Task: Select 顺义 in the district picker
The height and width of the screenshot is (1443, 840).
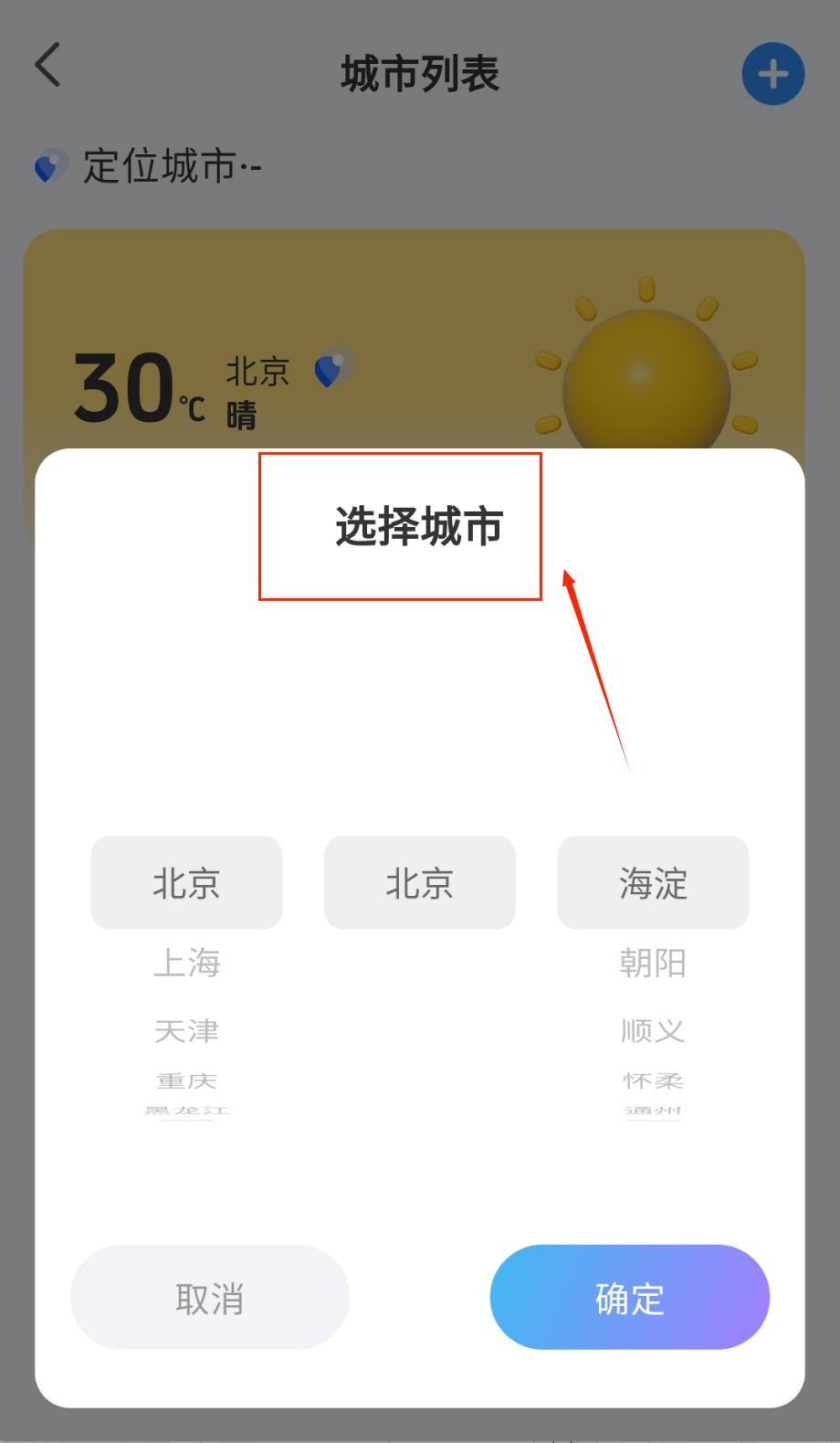Action: (x=653, y=1031)
